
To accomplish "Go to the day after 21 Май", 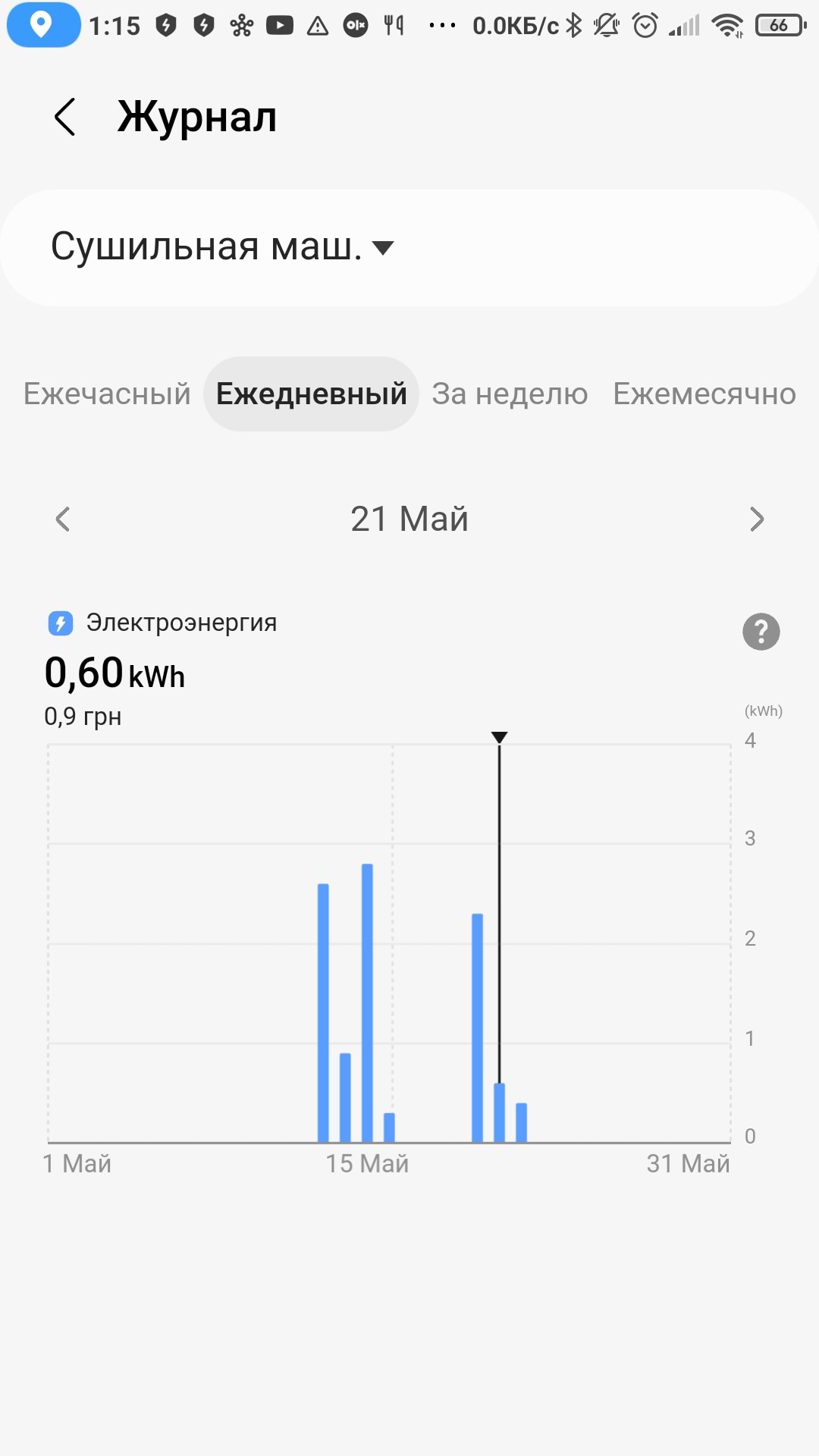I will (x=756, y=519).
